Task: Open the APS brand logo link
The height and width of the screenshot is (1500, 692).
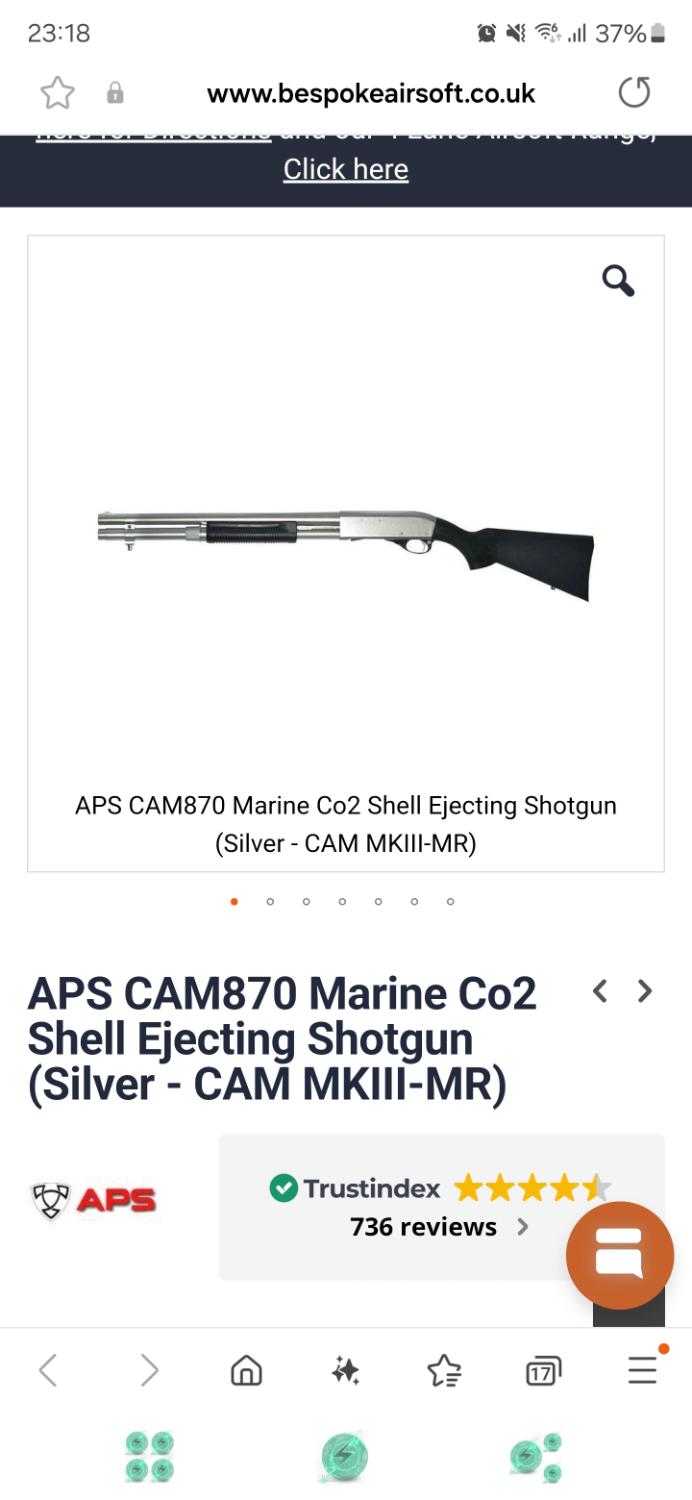Action: pos(94,1200)
